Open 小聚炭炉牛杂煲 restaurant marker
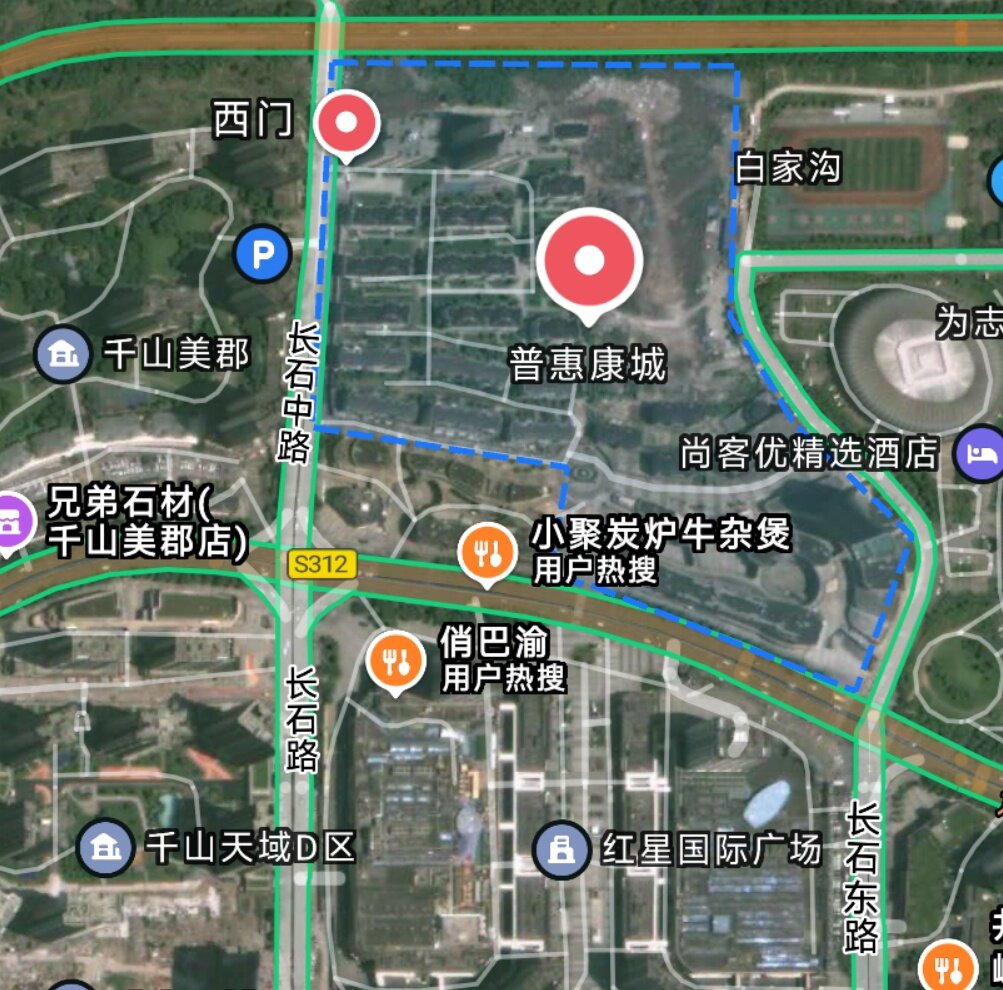The height and width of the screenshot is (990, 1003). [x=487, y=552]
